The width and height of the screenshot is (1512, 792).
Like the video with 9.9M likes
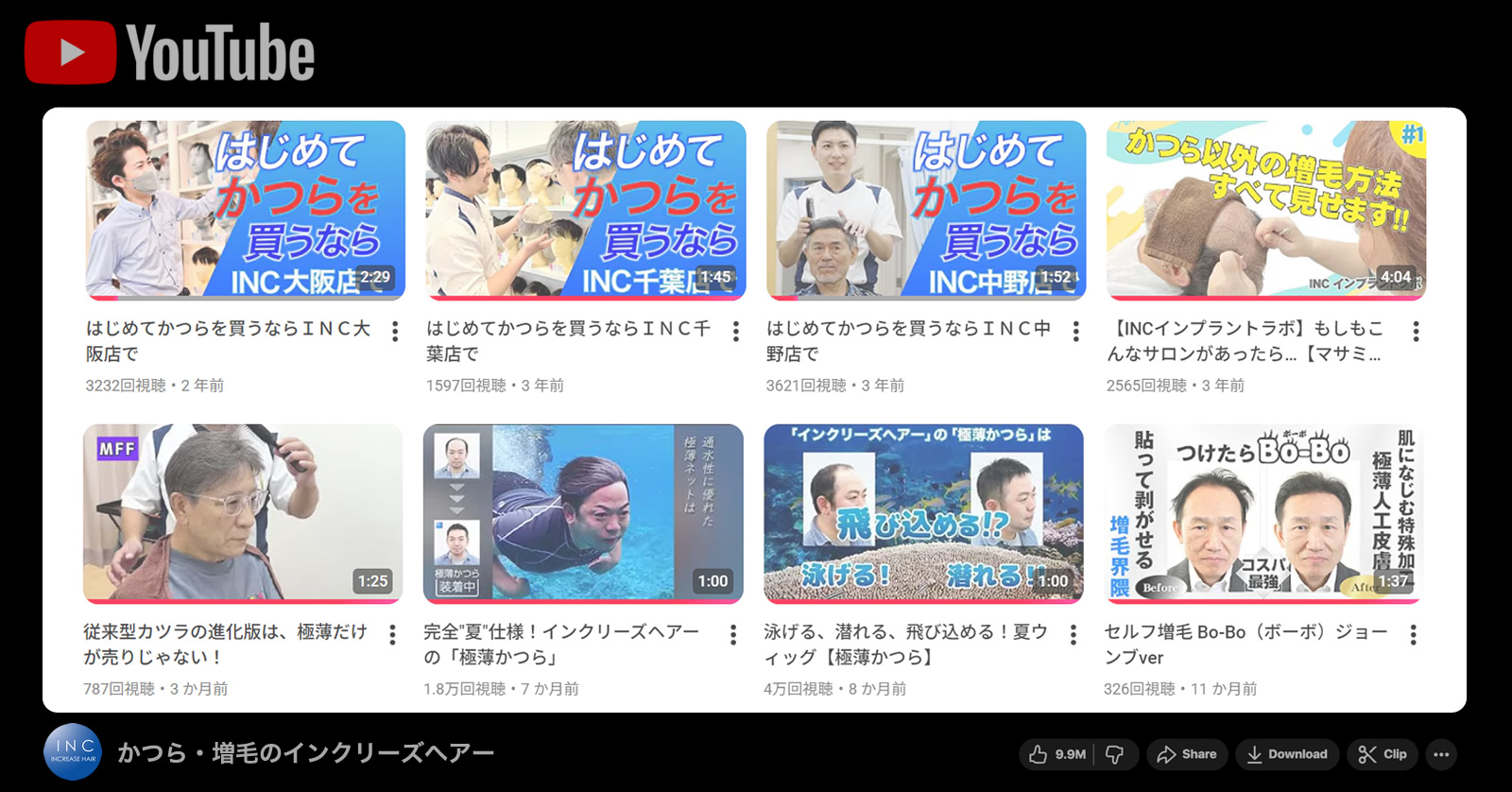pyautogui.click(x=1057, y=754)
